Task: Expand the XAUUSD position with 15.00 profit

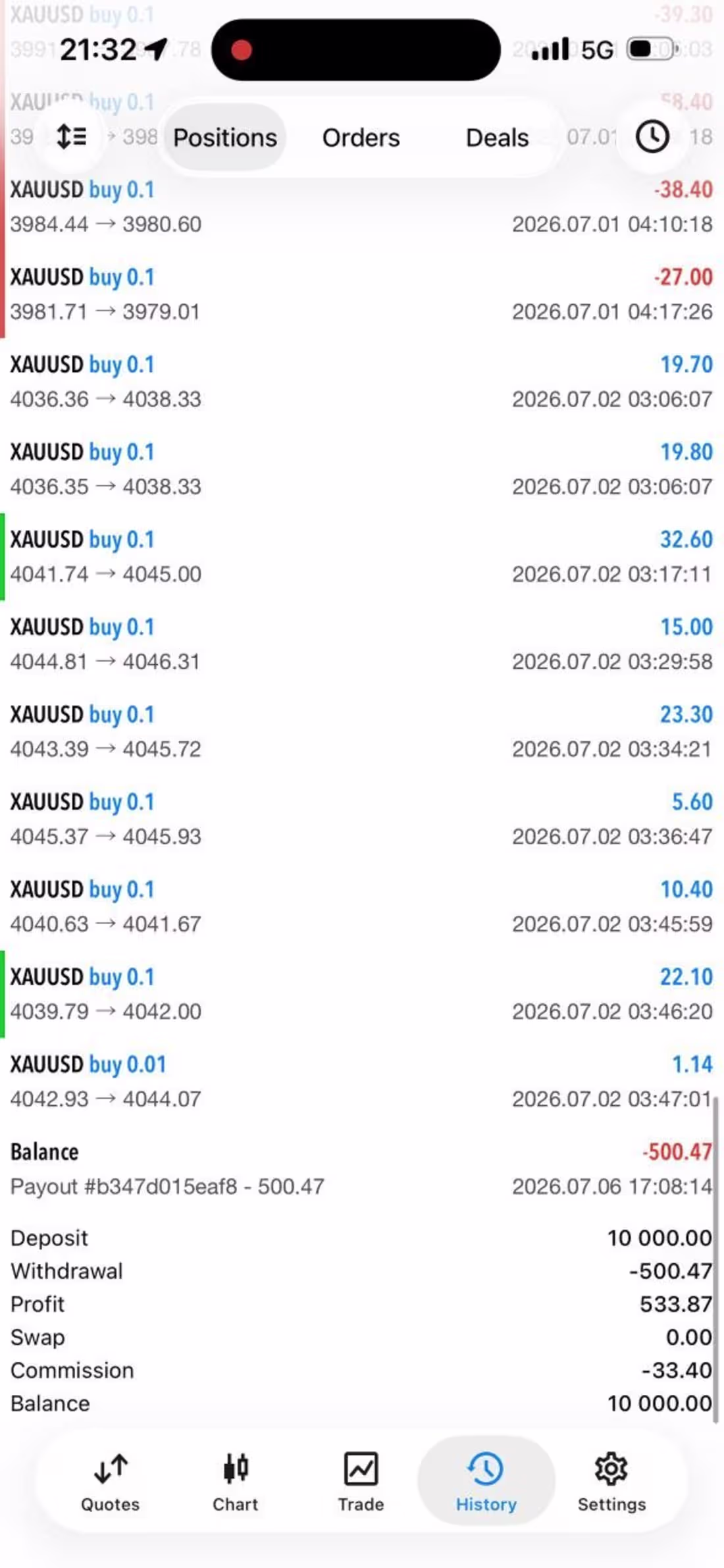Action: (362, 644)
